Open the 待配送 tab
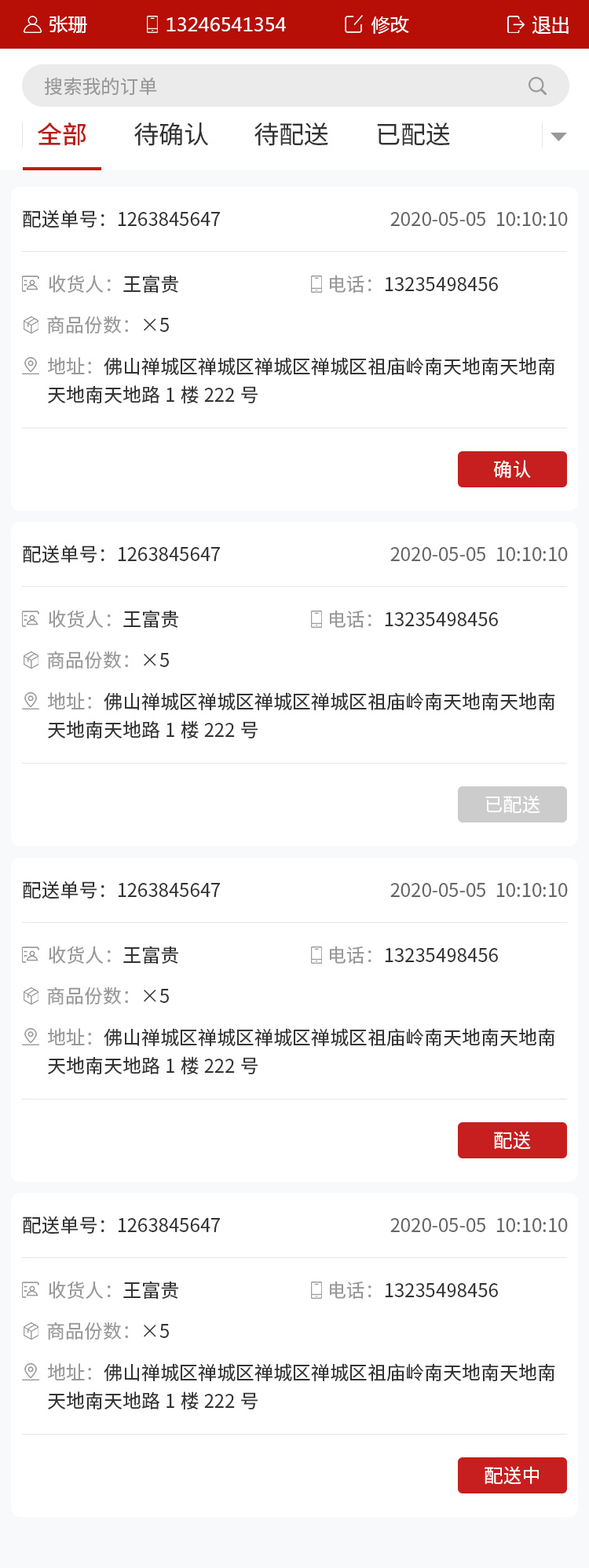The height and width of the screenshot is (1568, 589). point(291,135)
